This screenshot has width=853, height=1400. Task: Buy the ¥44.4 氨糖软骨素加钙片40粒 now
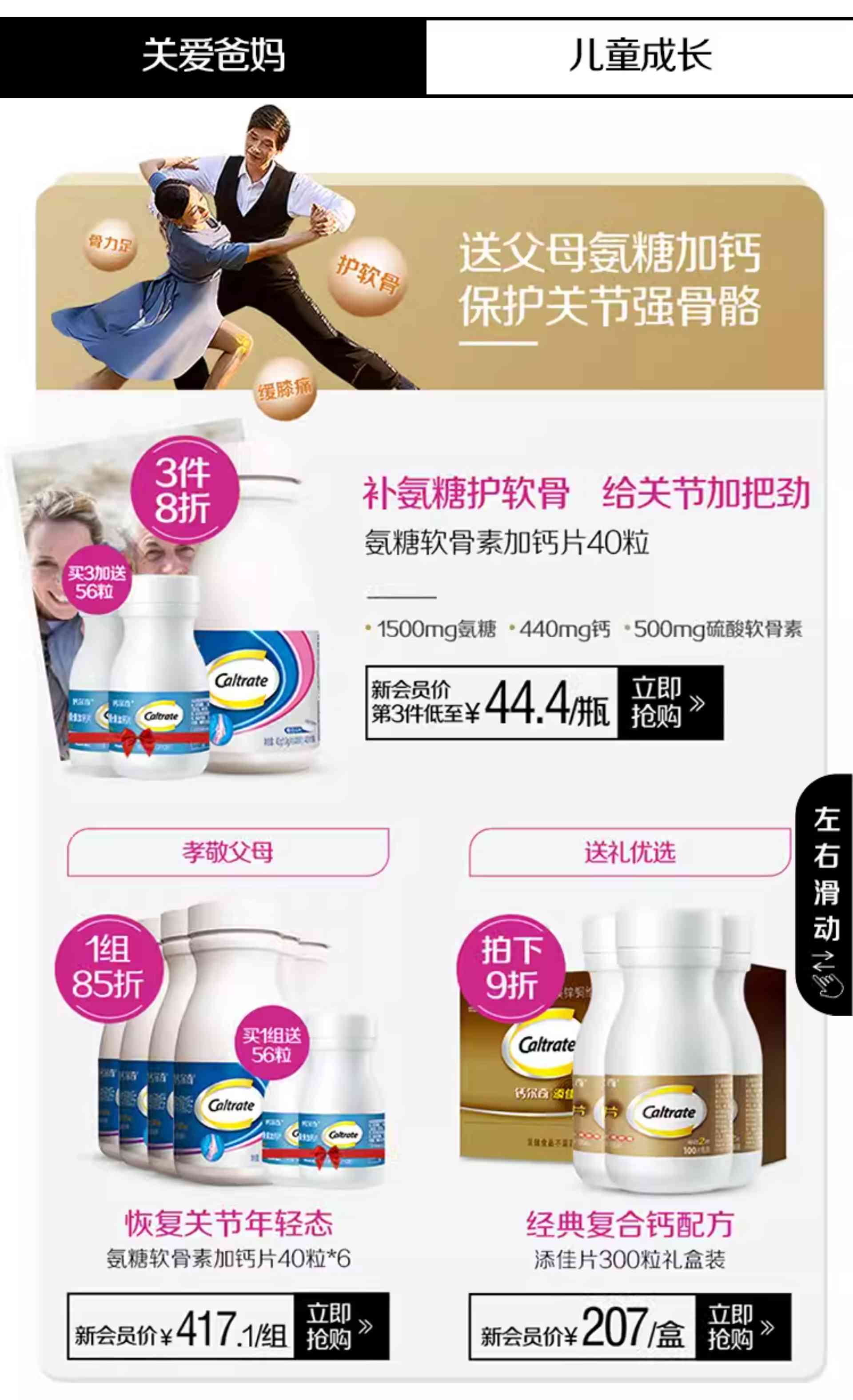tap(670, 703)
